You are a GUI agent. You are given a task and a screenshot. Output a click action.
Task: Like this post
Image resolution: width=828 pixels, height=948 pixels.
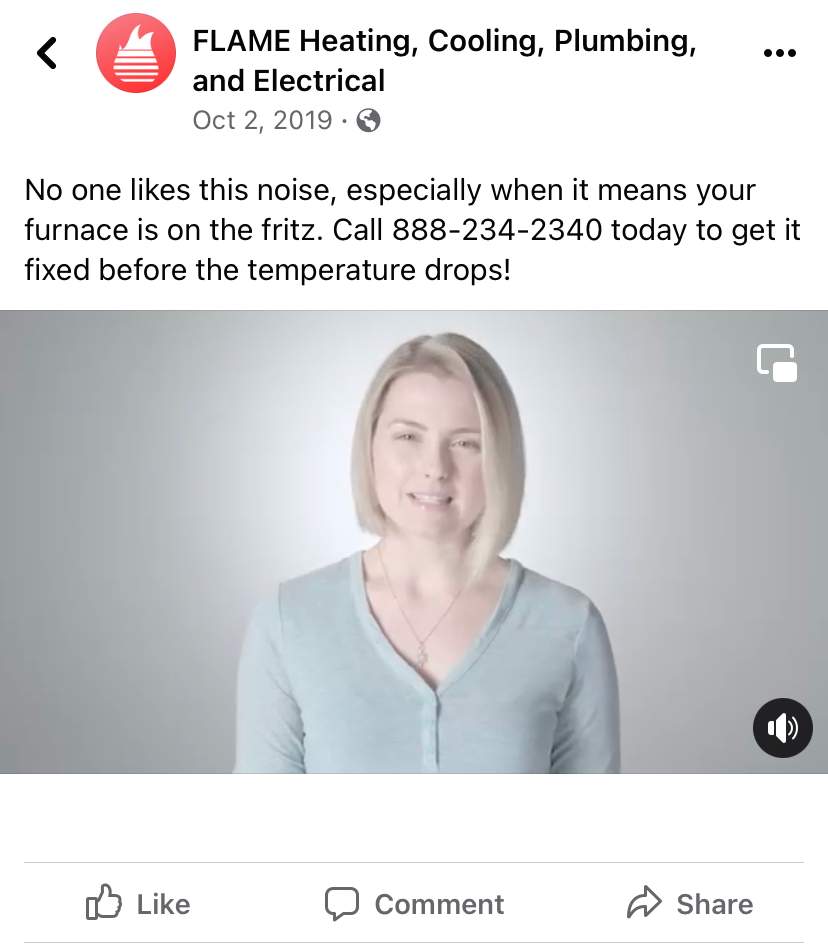(x=138, y=904)
